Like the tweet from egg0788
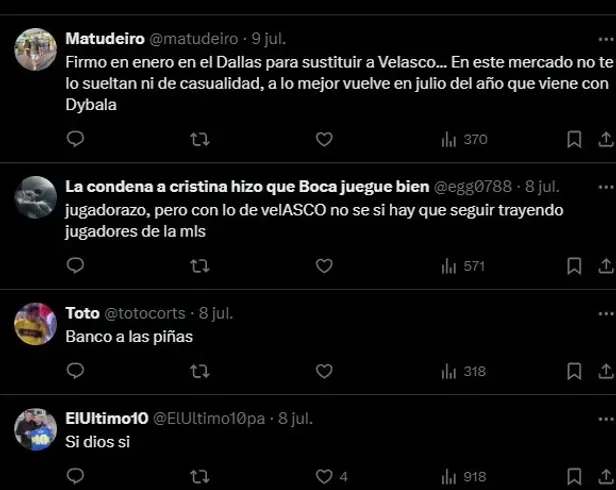Viewport: 616px width, 490px height. click(x=323, y=266)
